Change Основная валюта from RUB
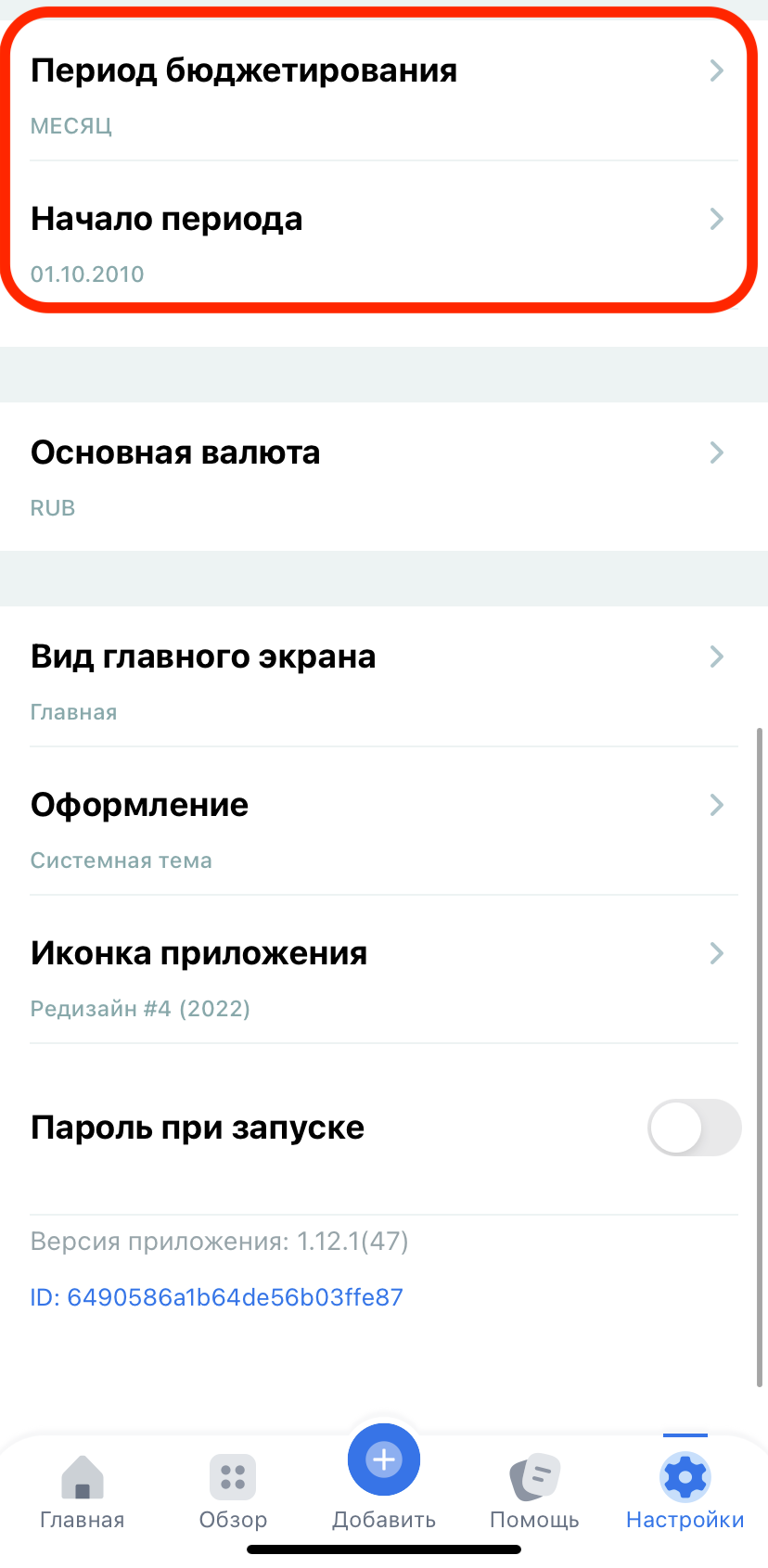 (383, 477)
